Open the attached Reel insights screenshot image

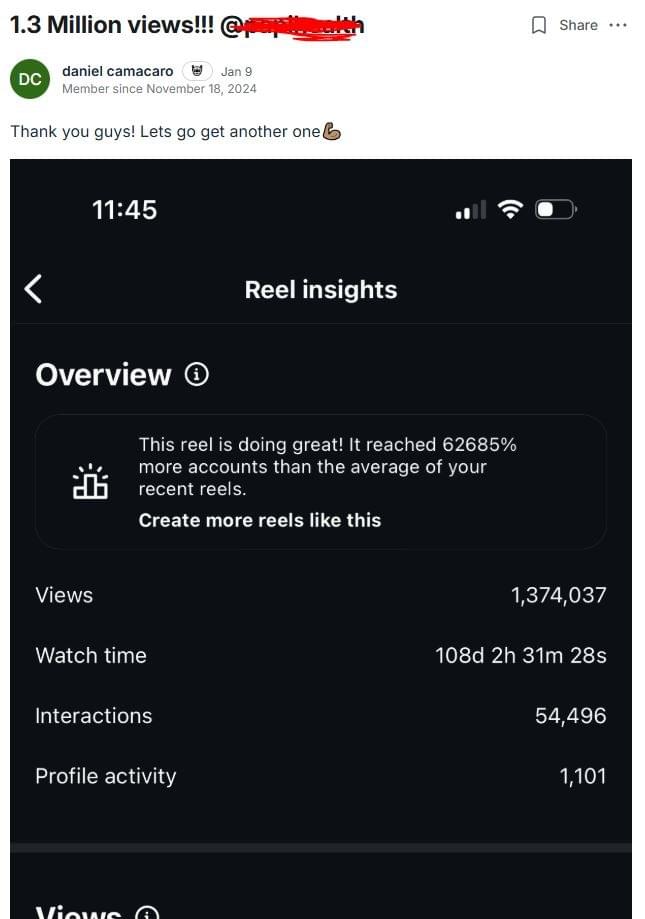click(x=321, y=538)
